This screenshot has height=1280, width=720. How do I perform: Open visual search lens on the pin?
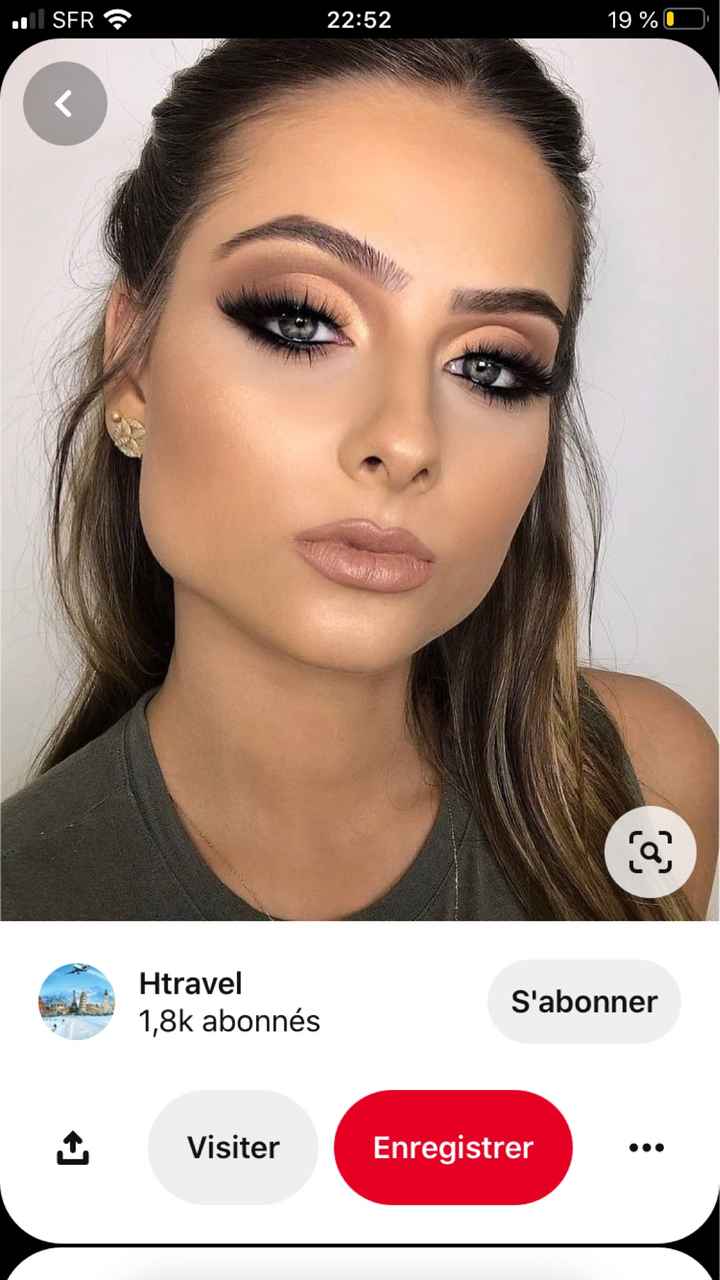(x=650, y=852)
